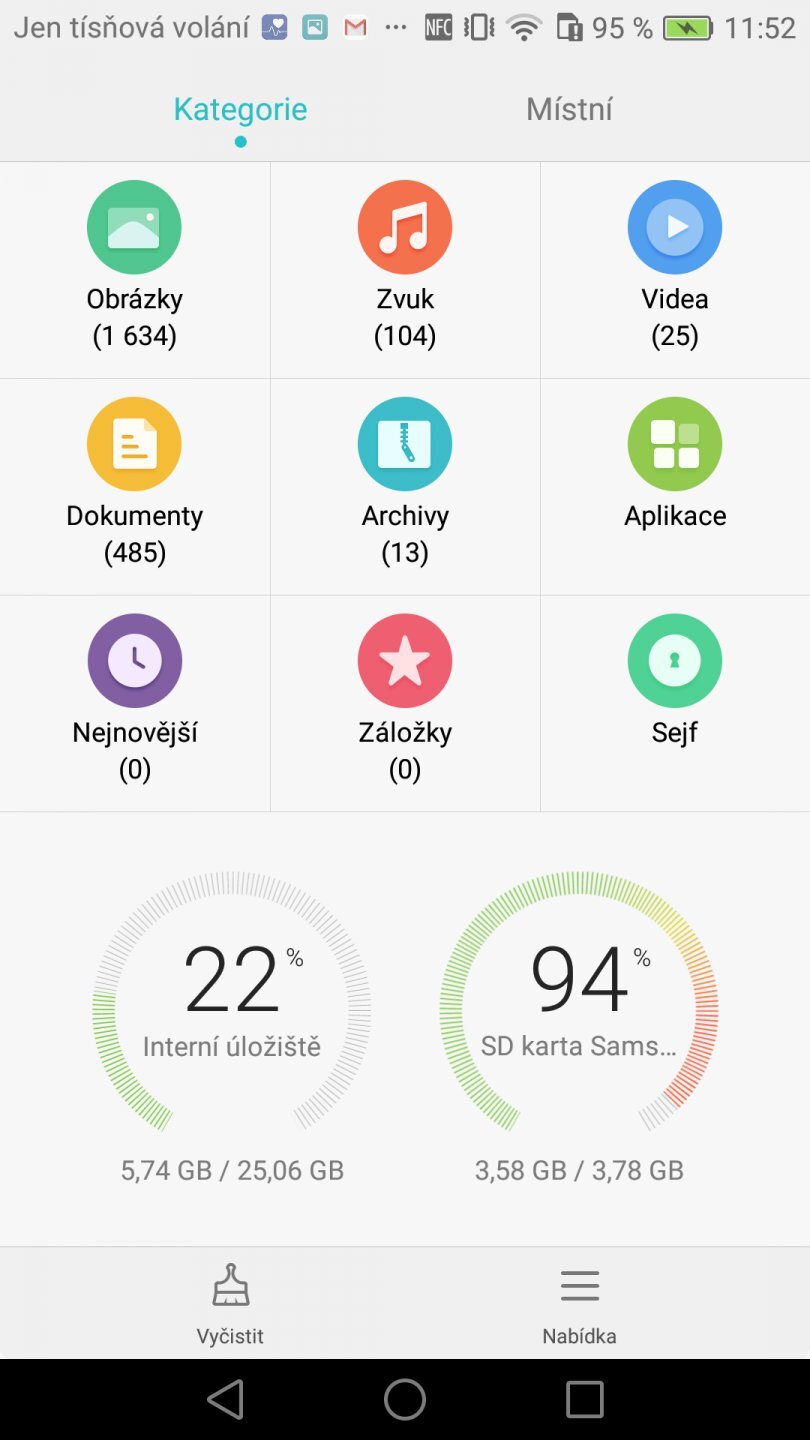
Task: Switch to the Místní tab
Action: 568,108
